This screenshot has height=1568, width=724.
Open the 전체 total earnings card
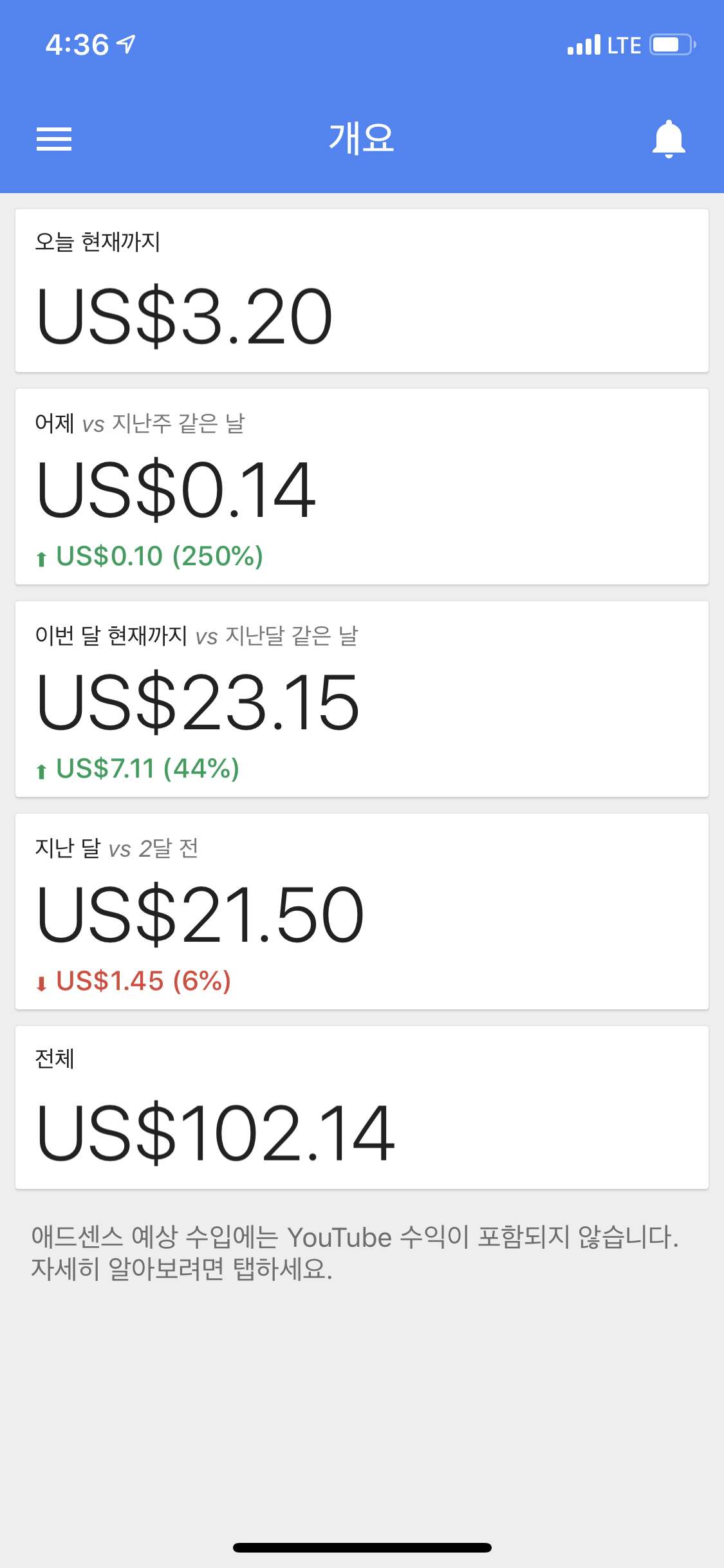tap(362, 1107)
